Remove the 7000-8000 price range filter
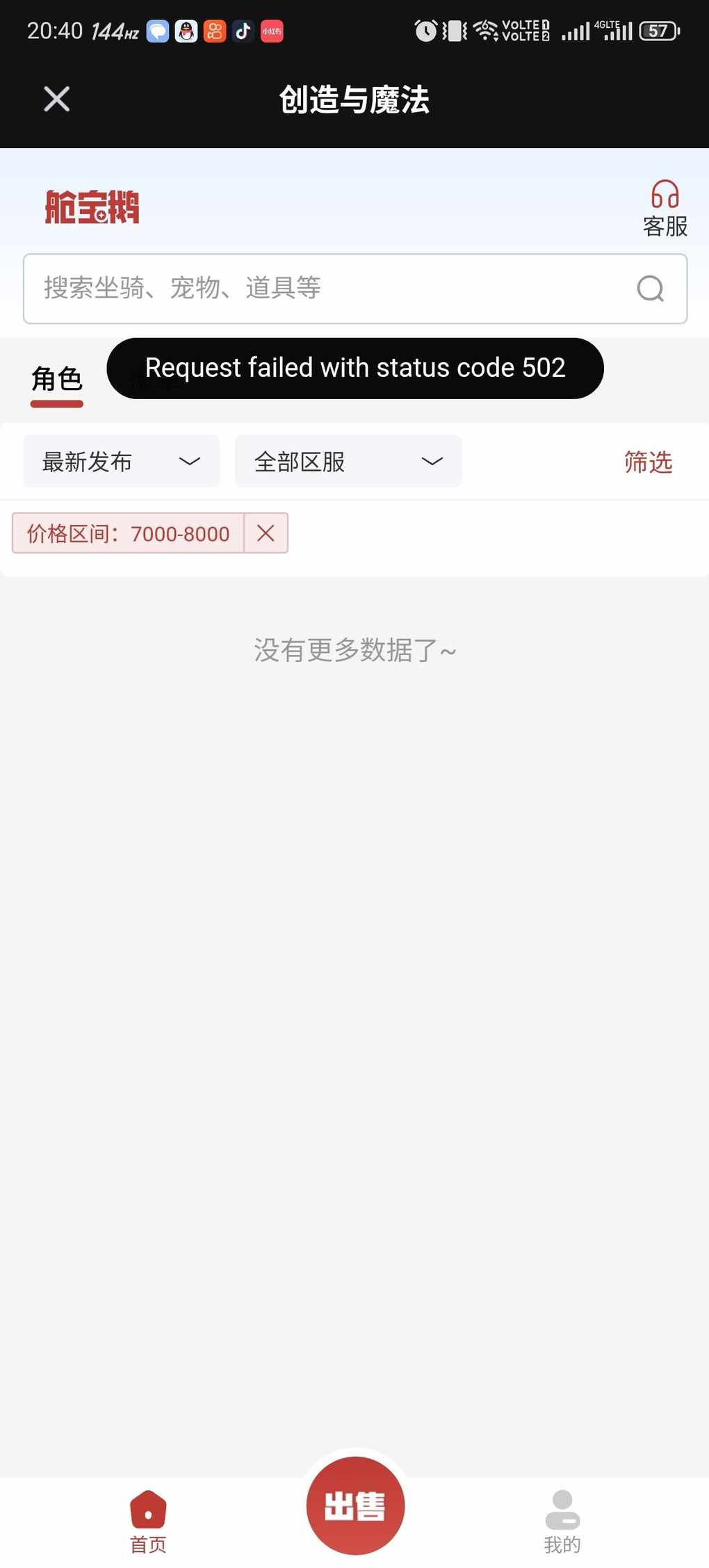Screen dimensions: 709x1568 coord(266,533)
